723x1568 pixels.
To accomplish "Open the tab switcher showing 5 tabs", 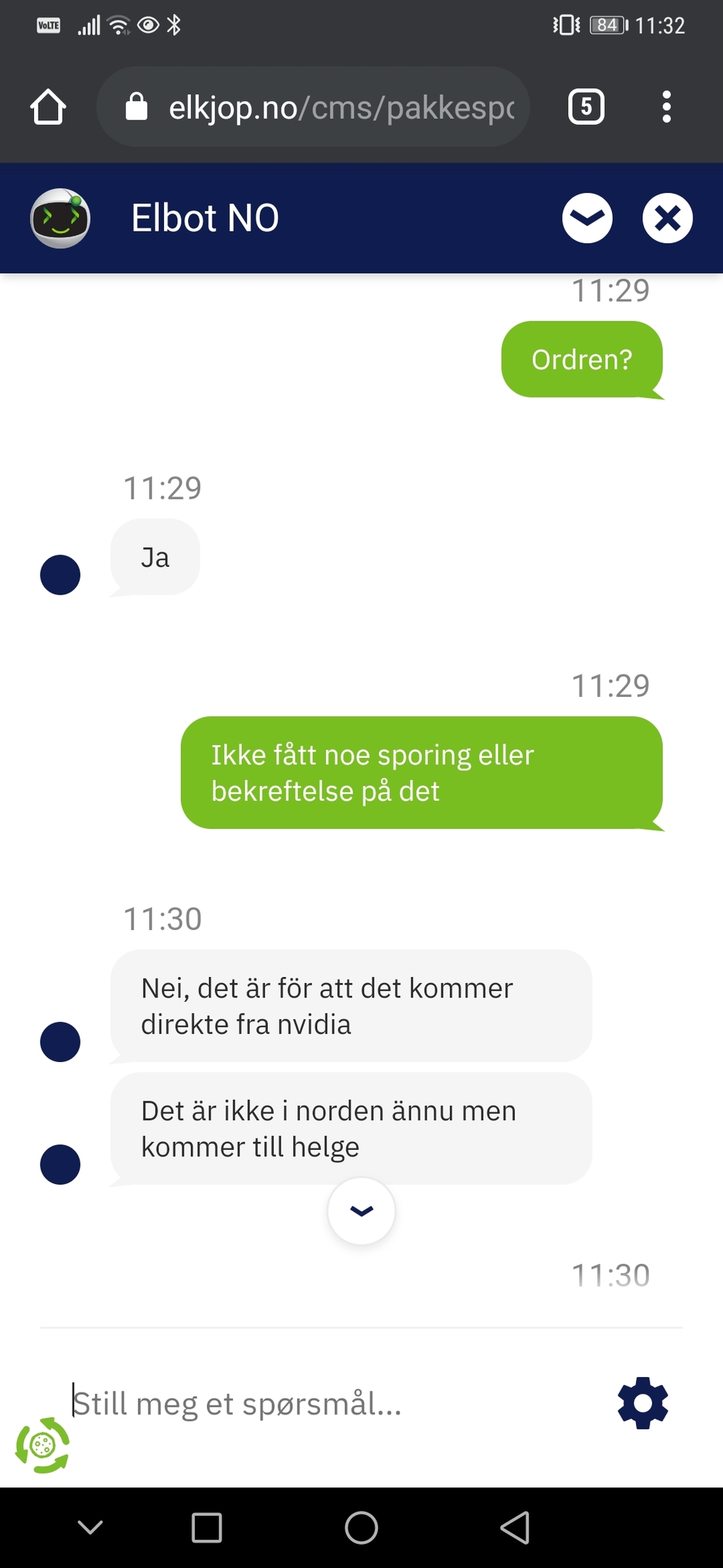I will pyautogui.click(x=586, y=107).
